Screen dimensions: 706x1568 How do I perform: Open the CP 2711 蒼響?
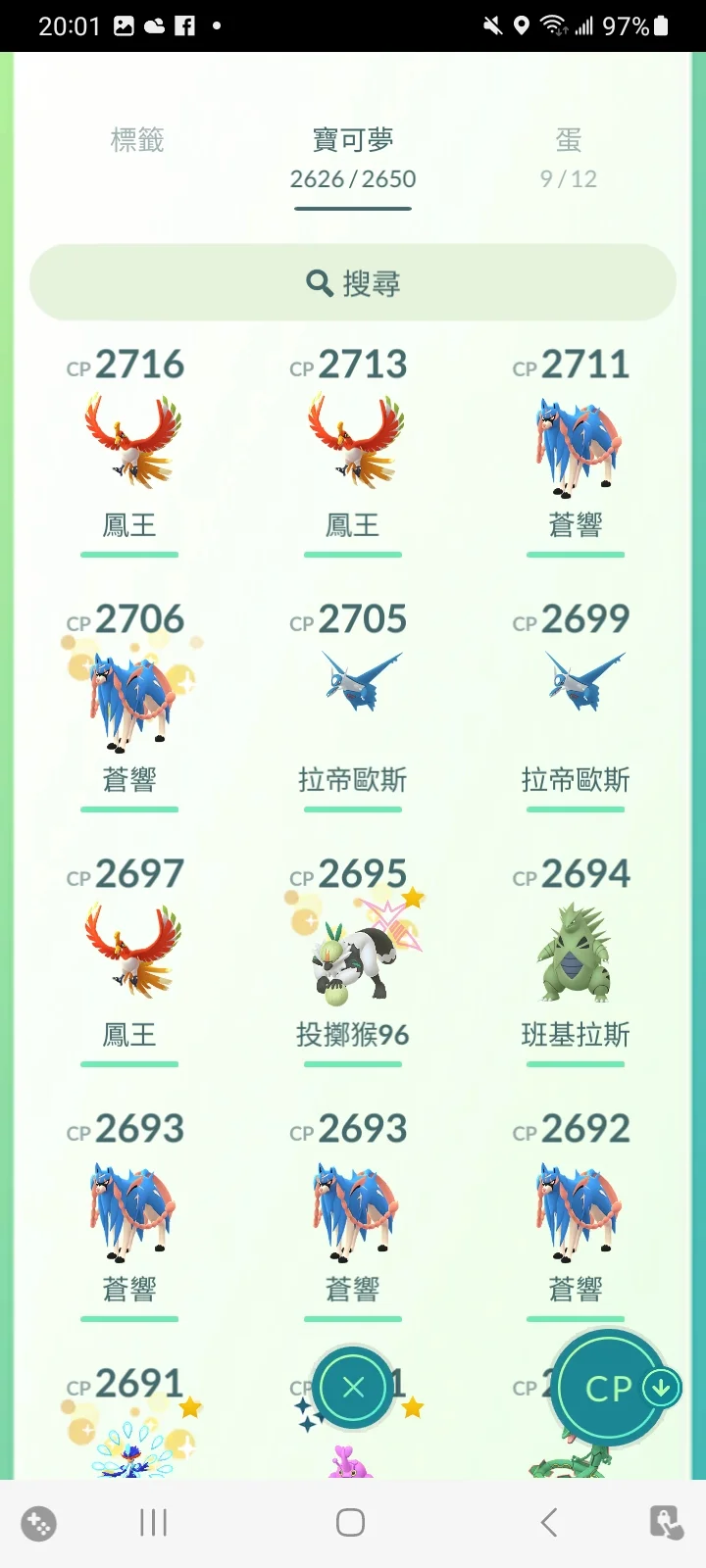[577, 446]
